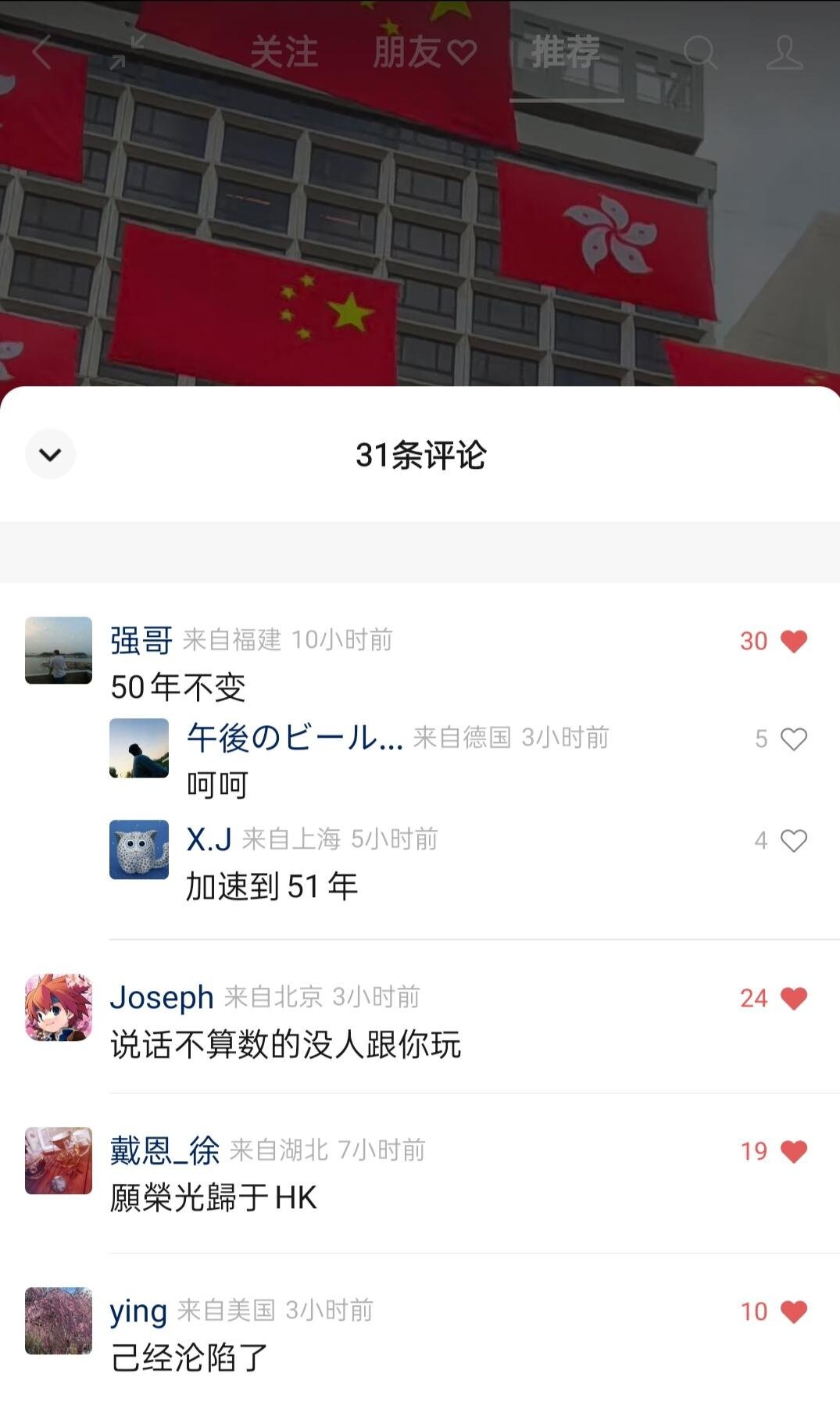Open Joseph's profile avatar
Viewport: 840px width, 1427px height.
pyautogui.click(x=59, y=1007)
